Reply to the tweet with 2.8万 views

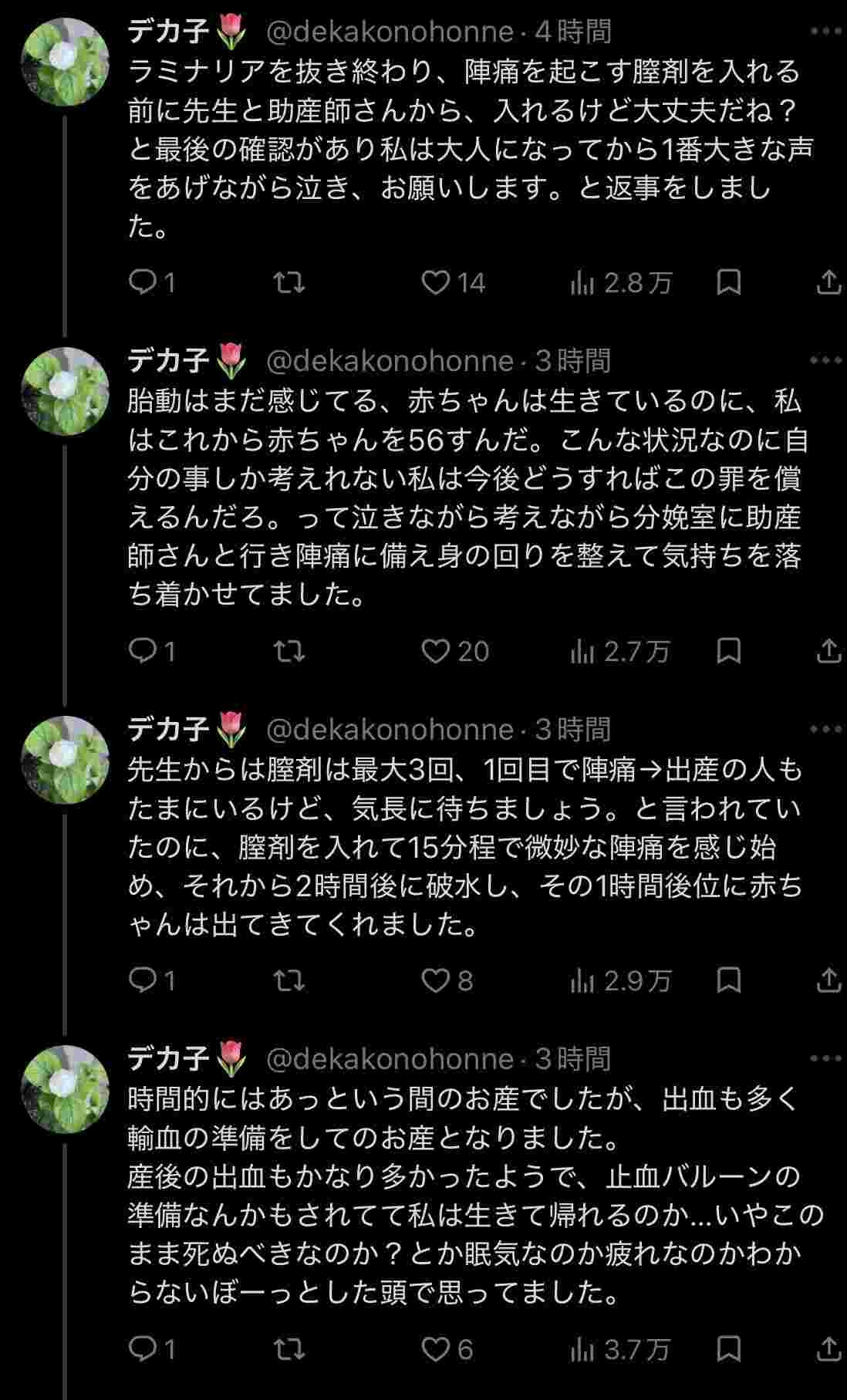pos(143,283)
